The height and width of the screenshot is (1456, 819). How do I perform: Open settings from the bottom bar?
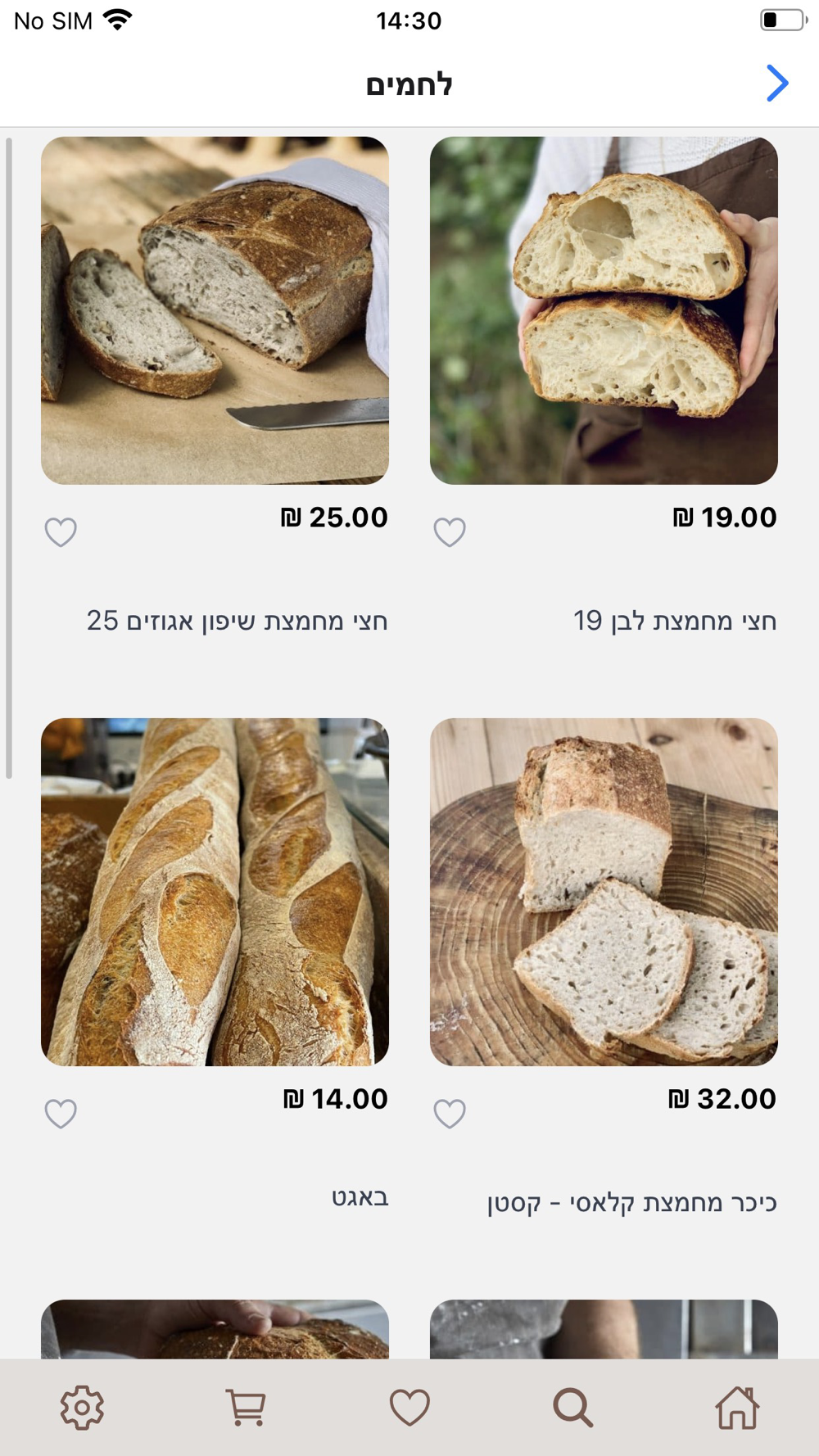[82, 1408]
